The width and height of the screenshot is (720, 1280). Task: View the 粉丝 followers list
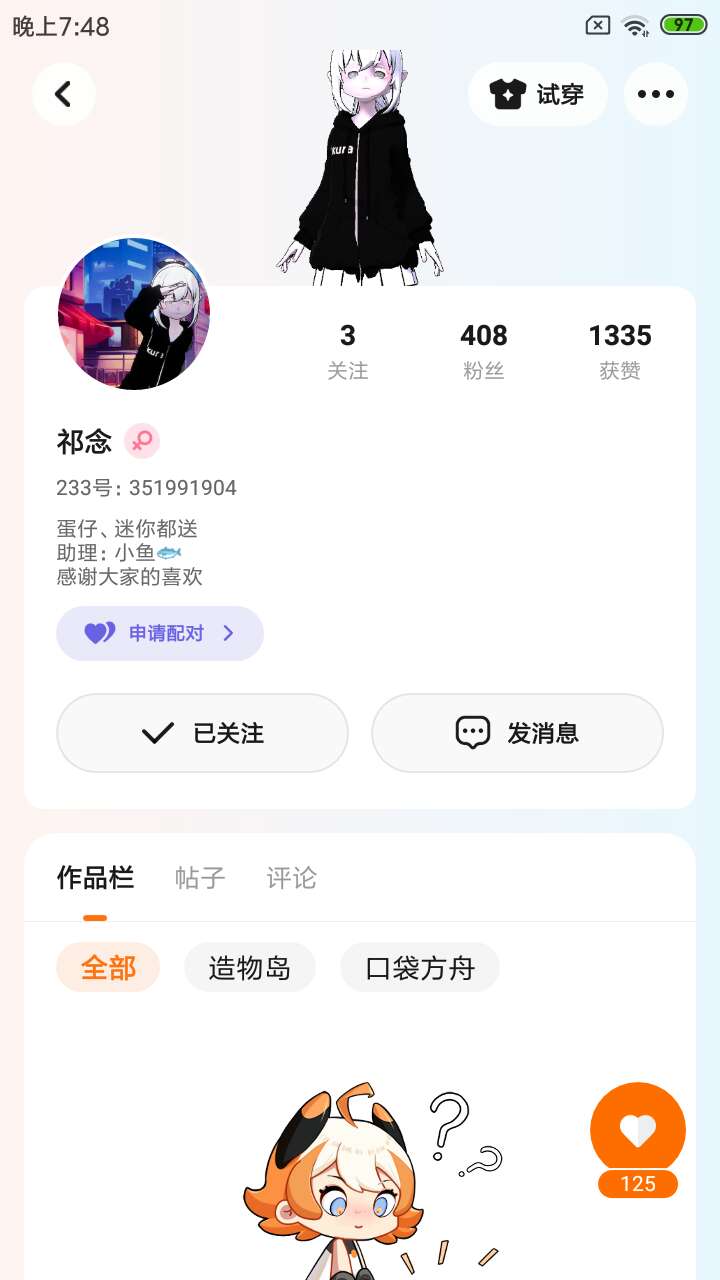(484, 351)
